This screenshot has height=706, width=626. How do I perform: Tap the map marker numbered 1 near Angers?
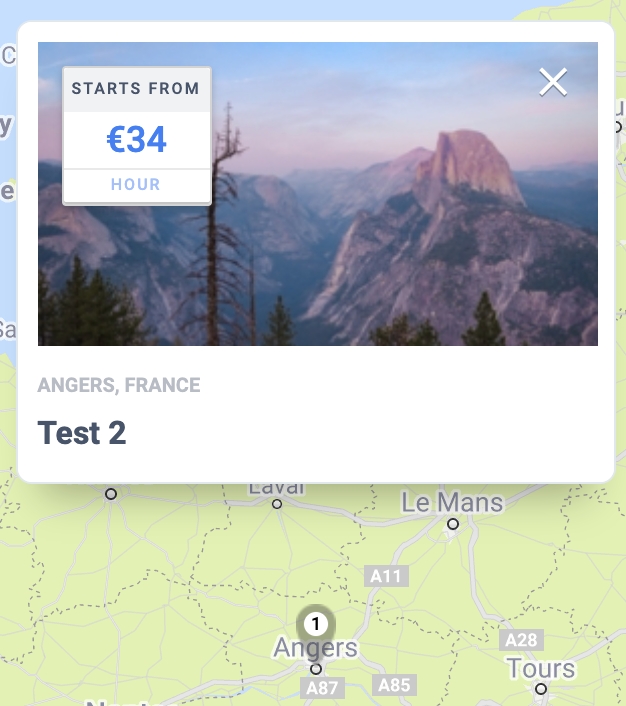pos(316,625)
